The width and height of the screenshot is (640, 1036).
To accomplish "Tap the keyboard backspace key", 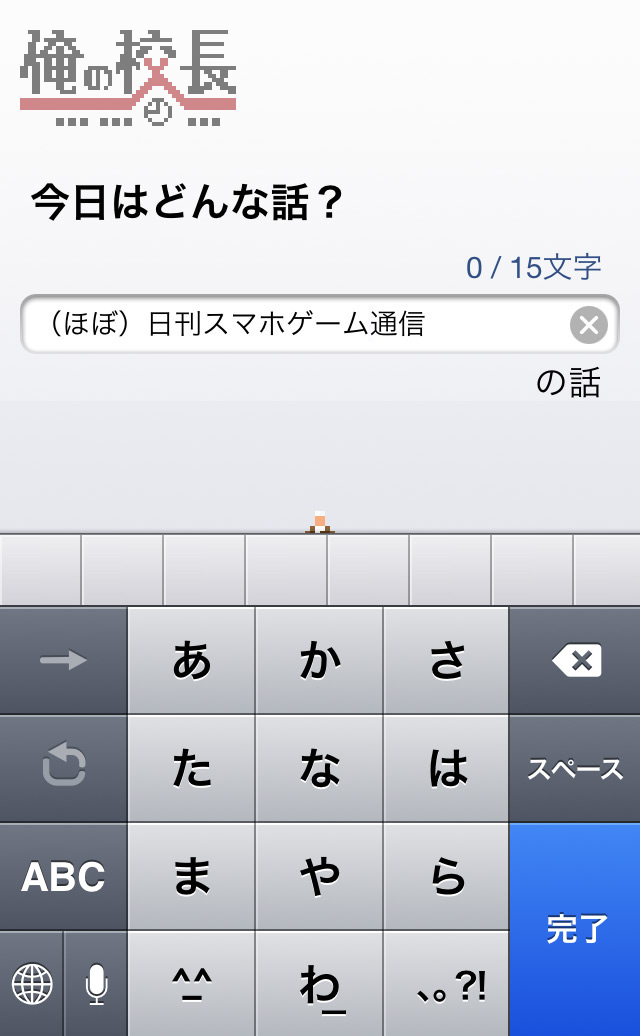I will [x=576, y=661].
